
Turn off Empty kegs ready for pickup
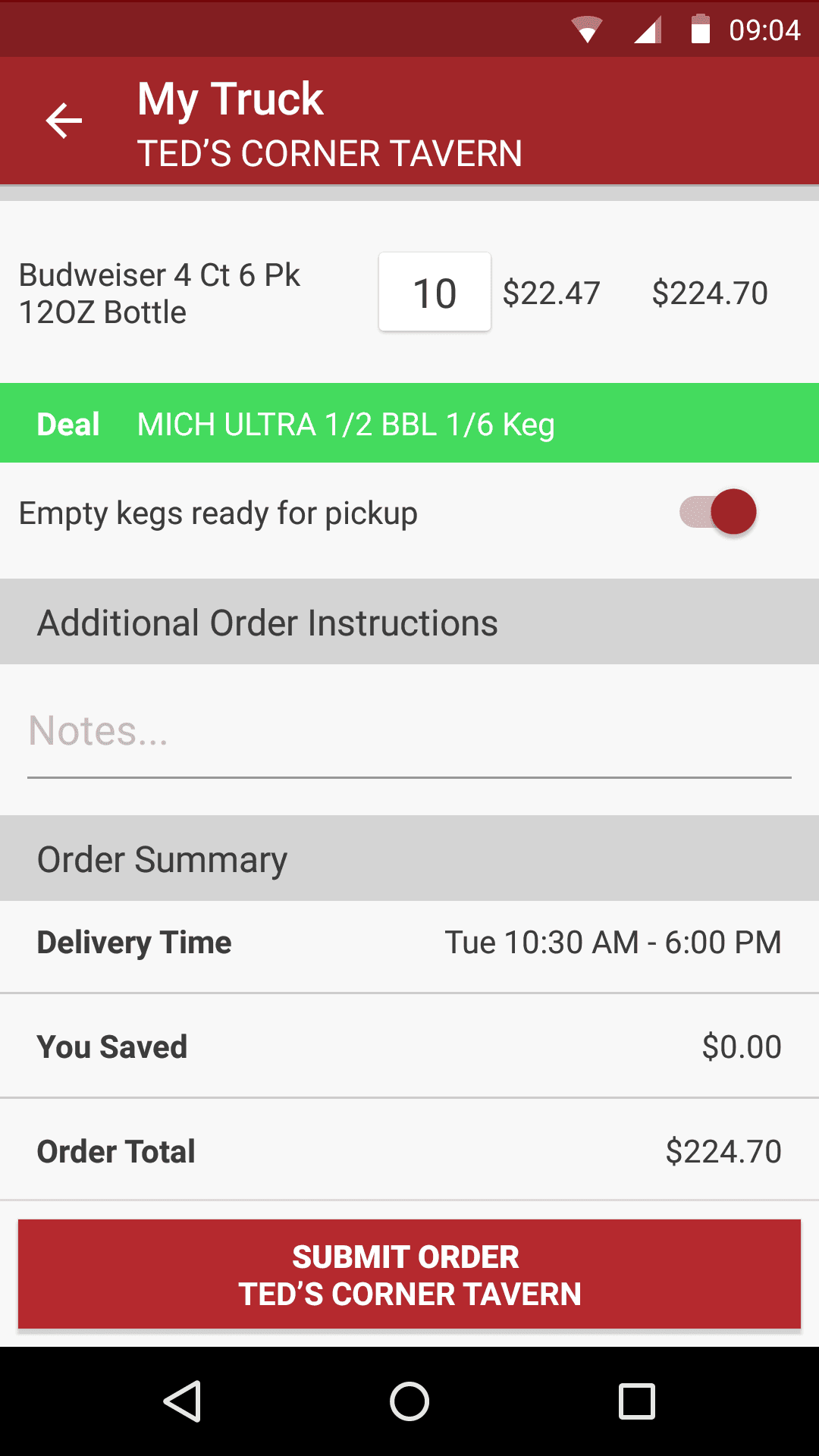(x=718, y=513)
